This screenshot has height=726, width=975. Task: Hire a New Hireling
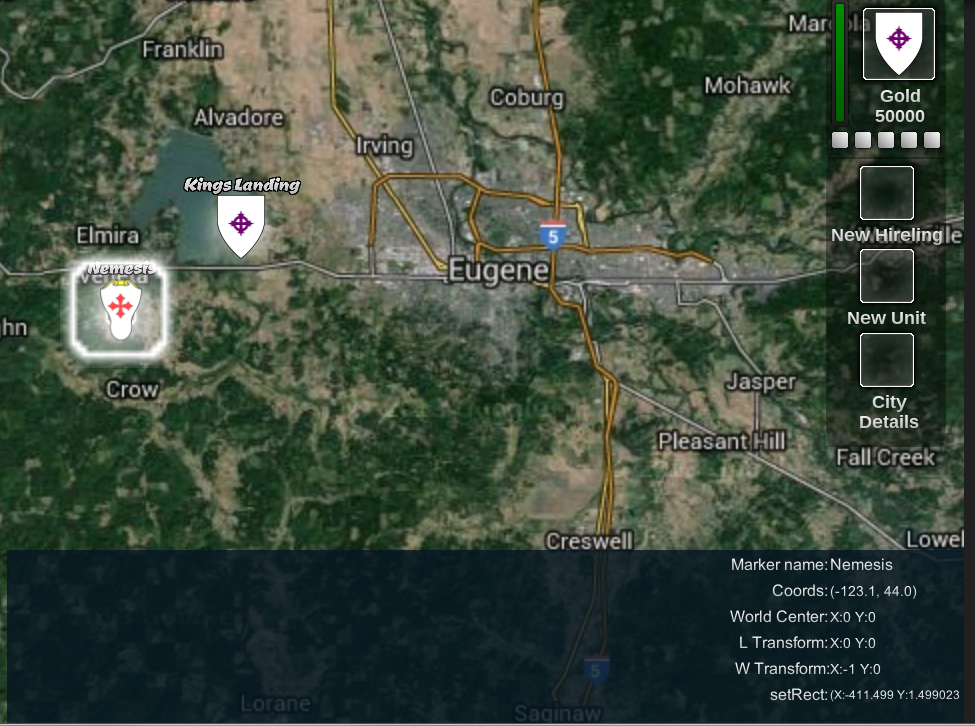(x=887, y=193)
